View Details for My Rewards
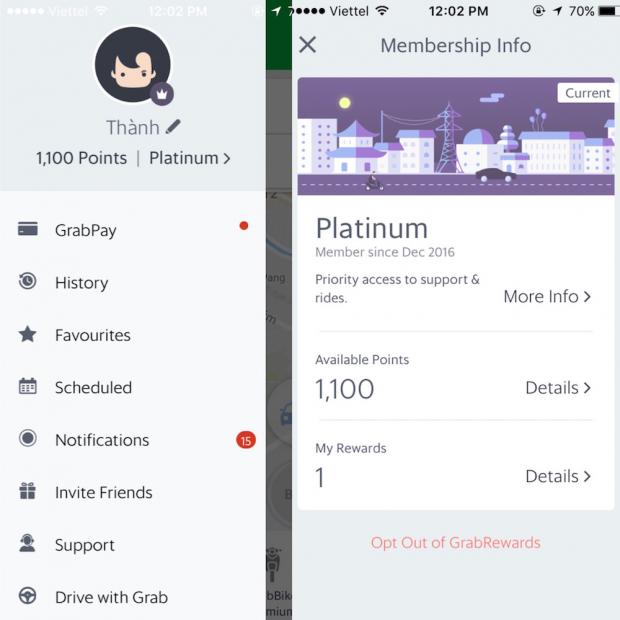Screen dimensions: 620x620 point(558,477)
